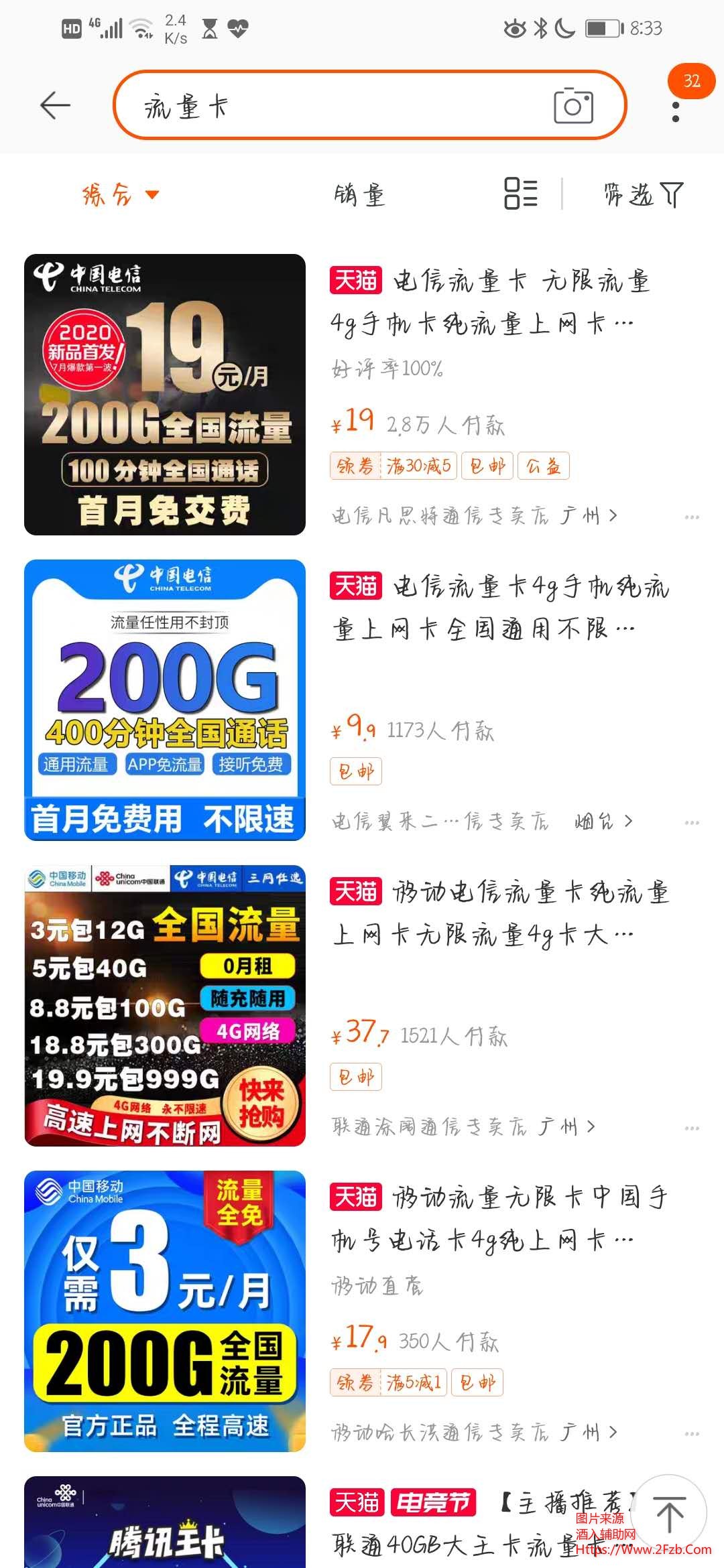Screen dimensions: 724x1568
Task: Jump back to top with arrow button
Action: point(669,1513)
